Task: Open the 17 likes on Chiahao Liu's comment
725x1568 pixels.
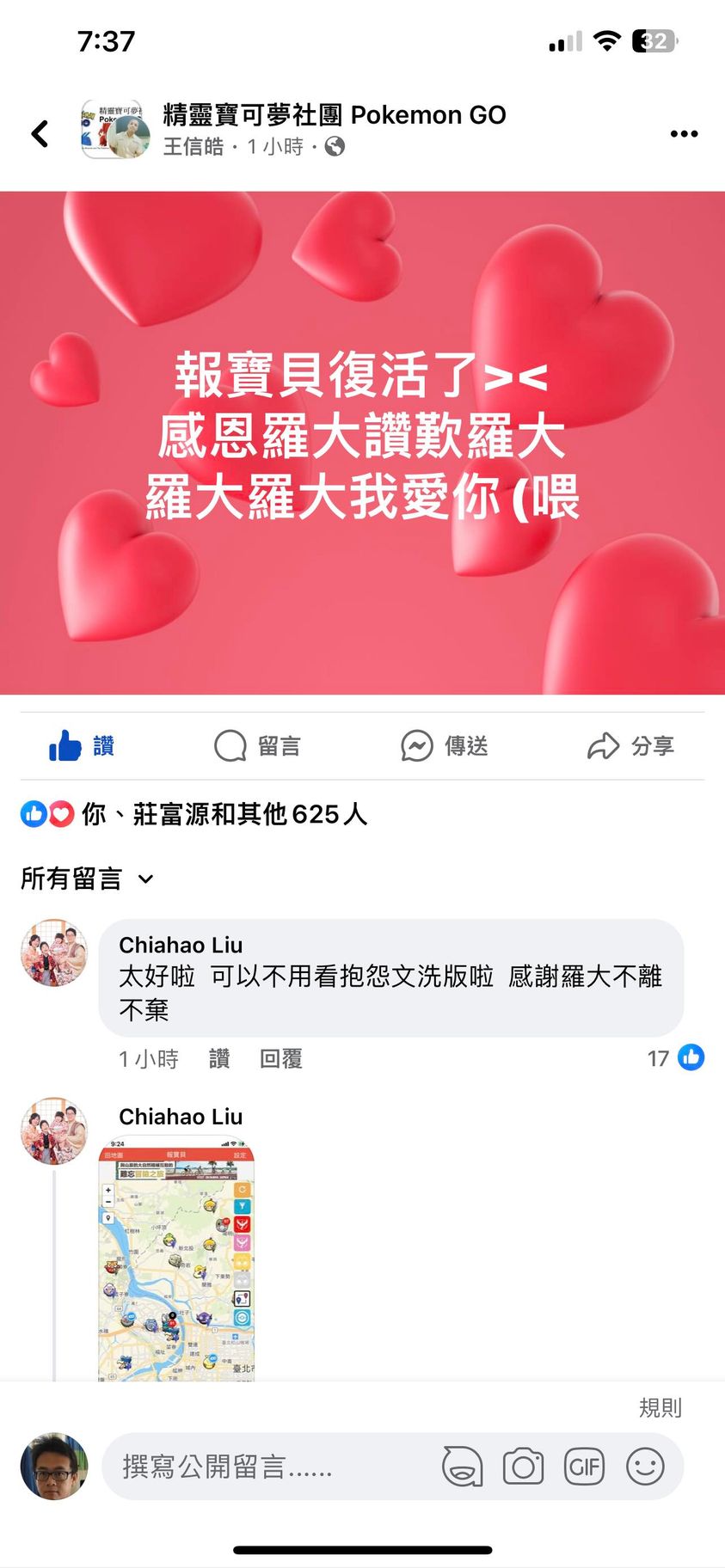Action: pos(676,1057)
